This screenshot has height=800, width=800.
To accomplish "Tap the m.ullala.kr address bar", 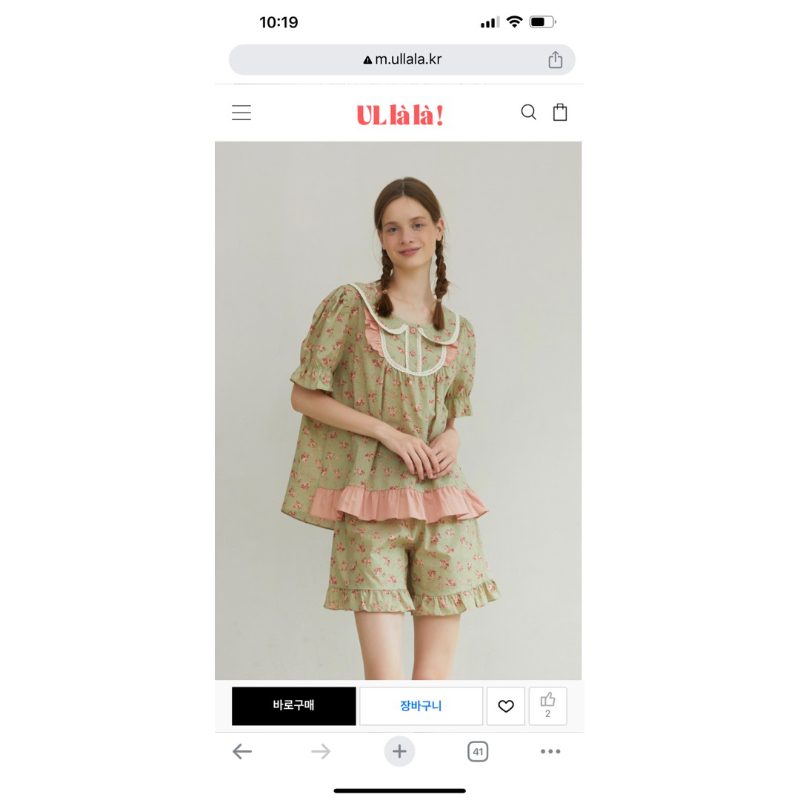I will tap(400, 60).
